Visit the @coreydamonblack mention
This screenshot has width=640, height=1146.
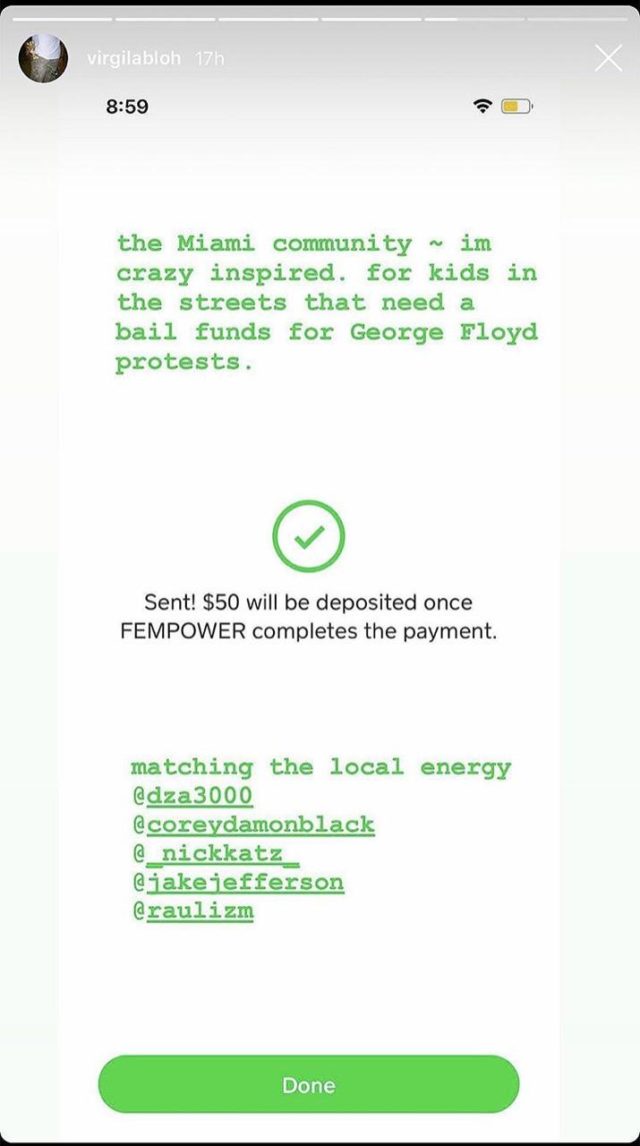252,825
